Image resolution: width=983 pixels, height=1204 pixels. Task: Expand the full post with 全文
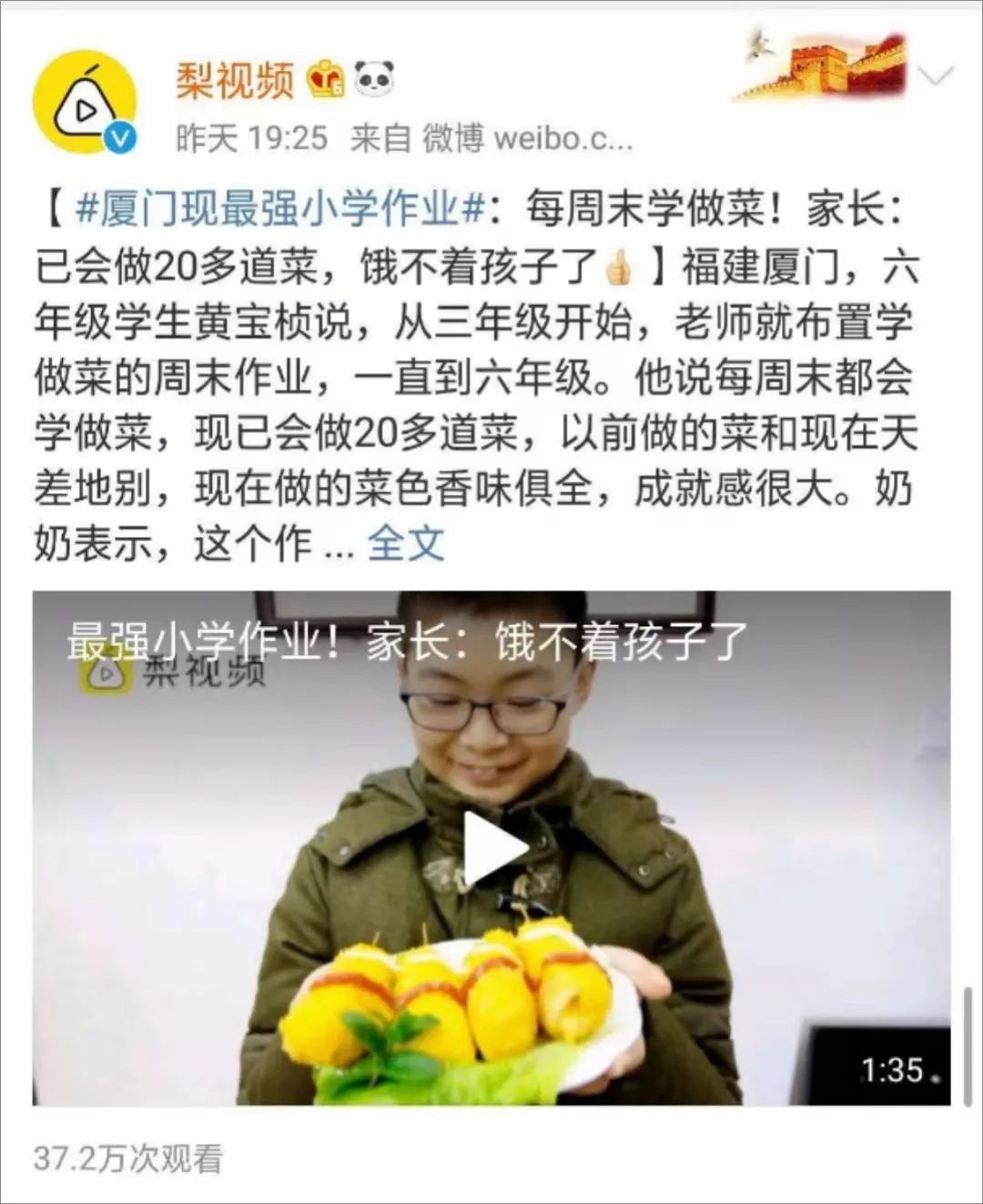coord(406,544)
